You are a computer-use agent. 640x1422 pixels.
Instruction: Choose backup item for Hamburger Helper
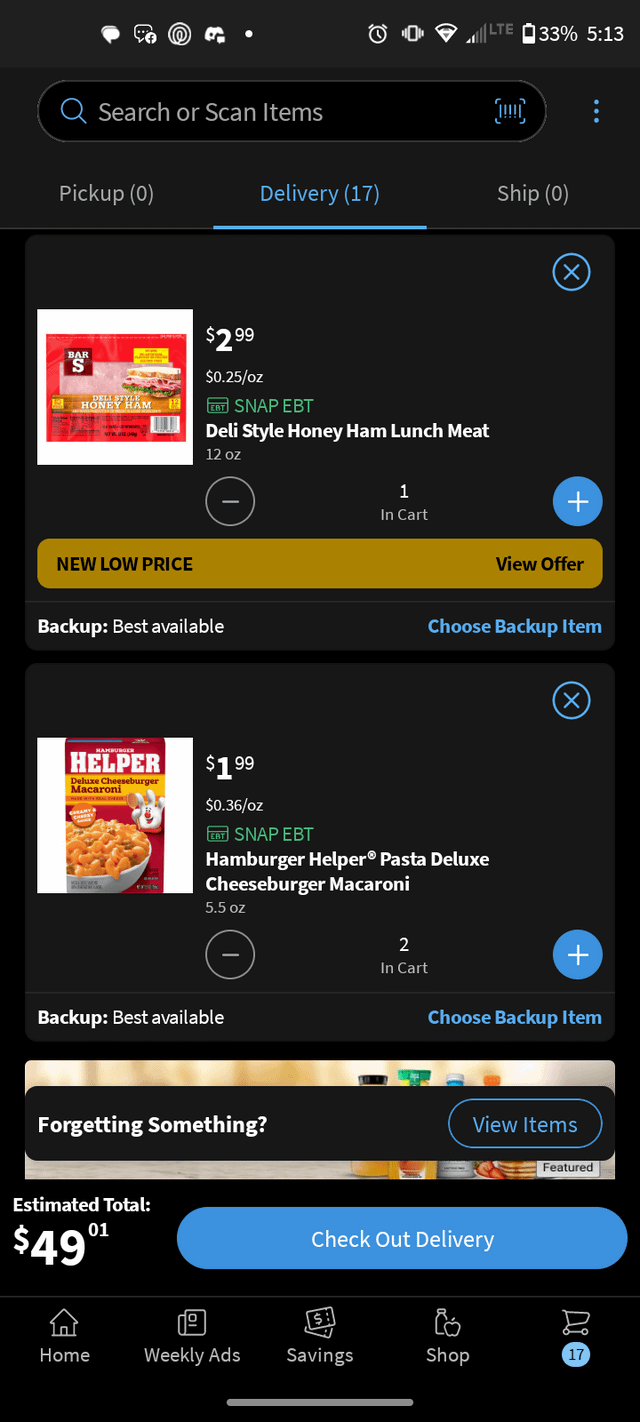[x=515, y=1017]
